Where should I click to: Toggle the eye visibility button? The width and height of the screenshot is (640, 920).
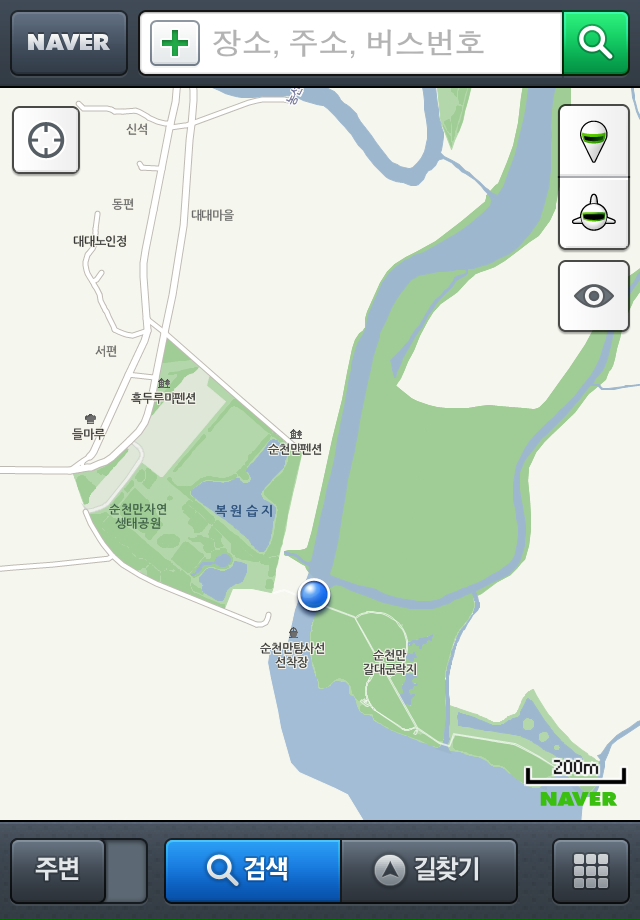[594, 296]
